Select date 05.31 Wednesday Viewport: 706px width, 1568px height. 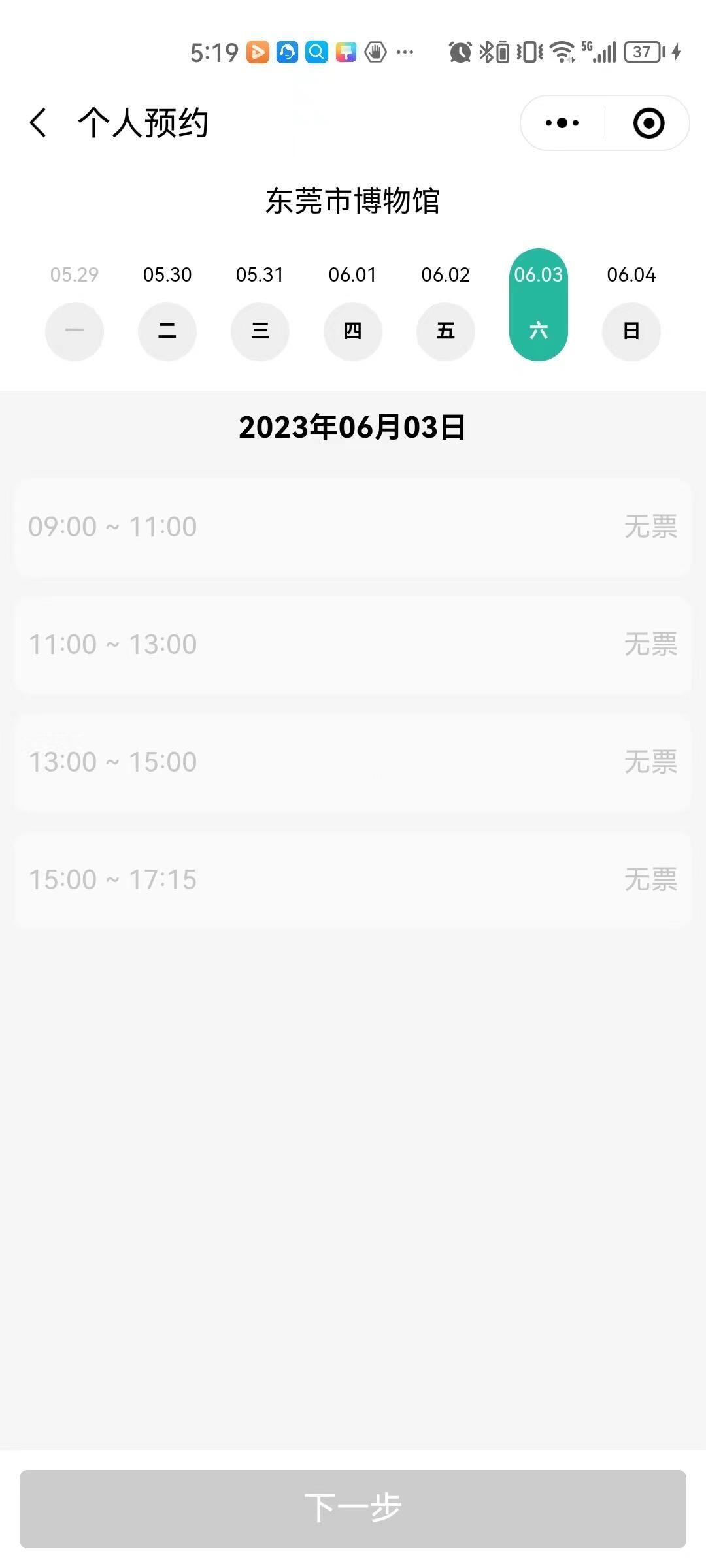tap(260, 304)
